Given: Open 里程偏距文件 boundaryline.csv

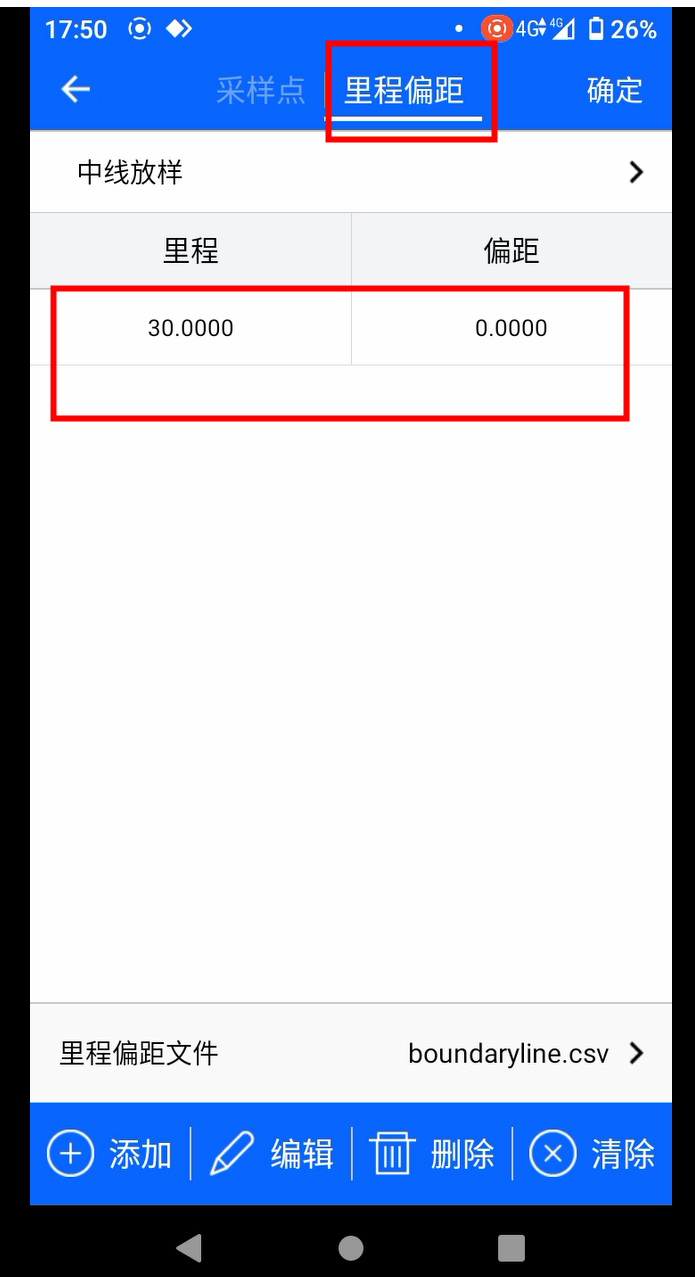Looking at the screenshot, I should click(351, 1053).
